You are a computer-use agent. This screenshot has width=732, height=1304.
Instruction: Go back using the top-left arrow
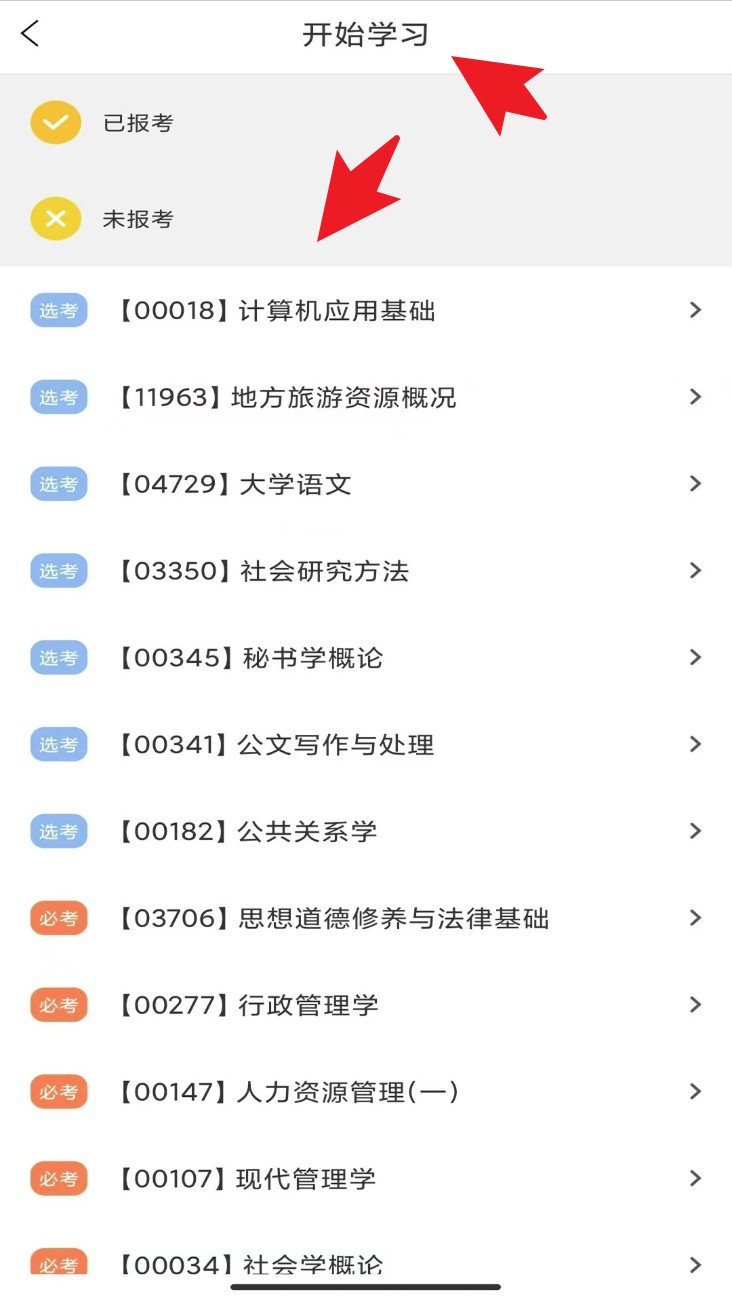point(30,34)
